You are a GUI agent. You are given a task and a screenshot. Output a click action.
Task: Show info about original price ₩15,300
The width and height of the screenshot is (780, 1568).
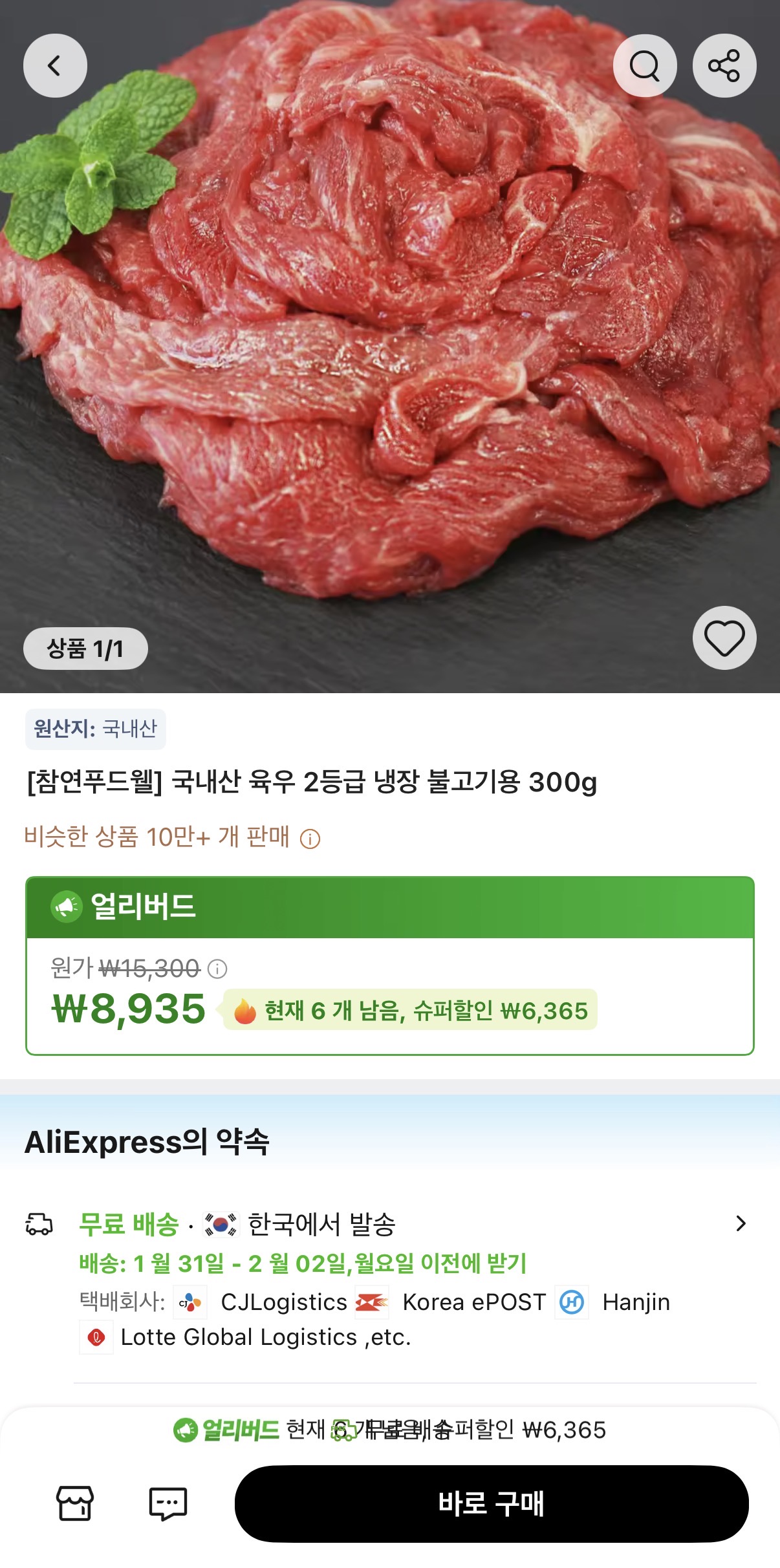(x=218, y=969)
